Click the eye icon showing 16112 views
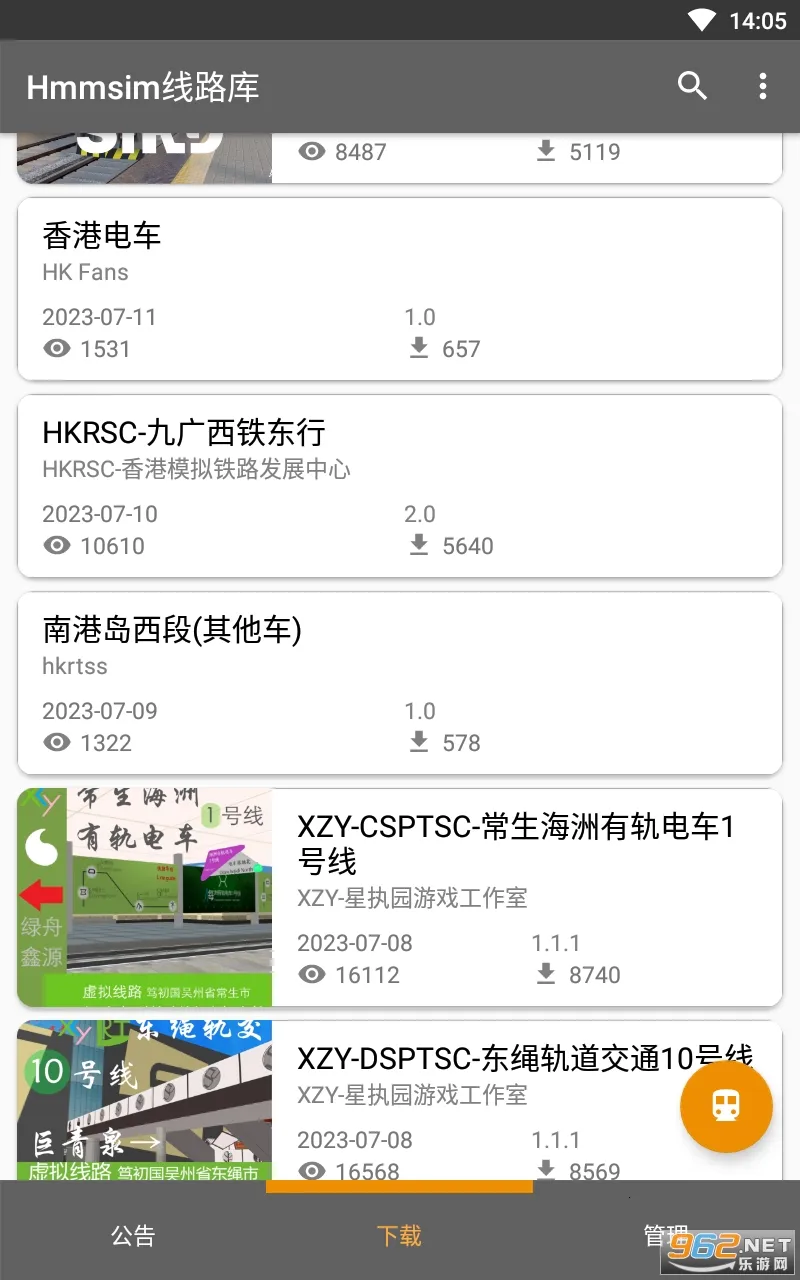800x1280 pixels. 312,974
